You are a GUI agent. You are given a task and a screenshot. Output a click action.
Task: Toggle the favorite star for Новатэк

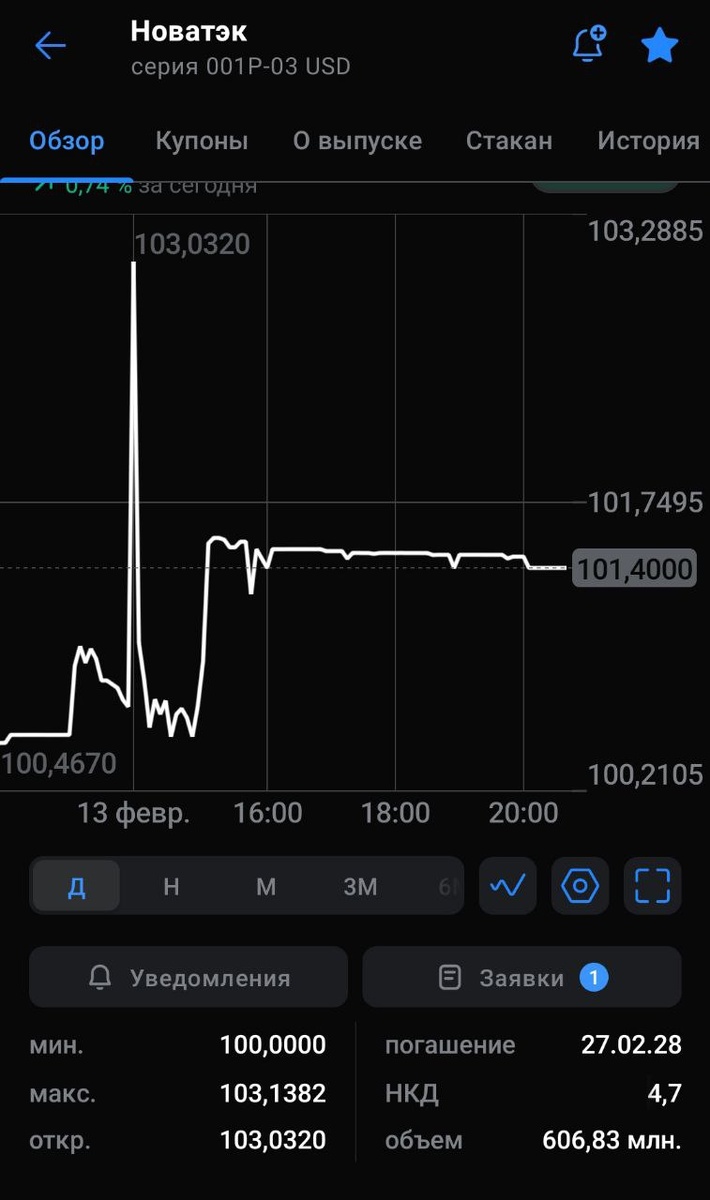(659, 46)
